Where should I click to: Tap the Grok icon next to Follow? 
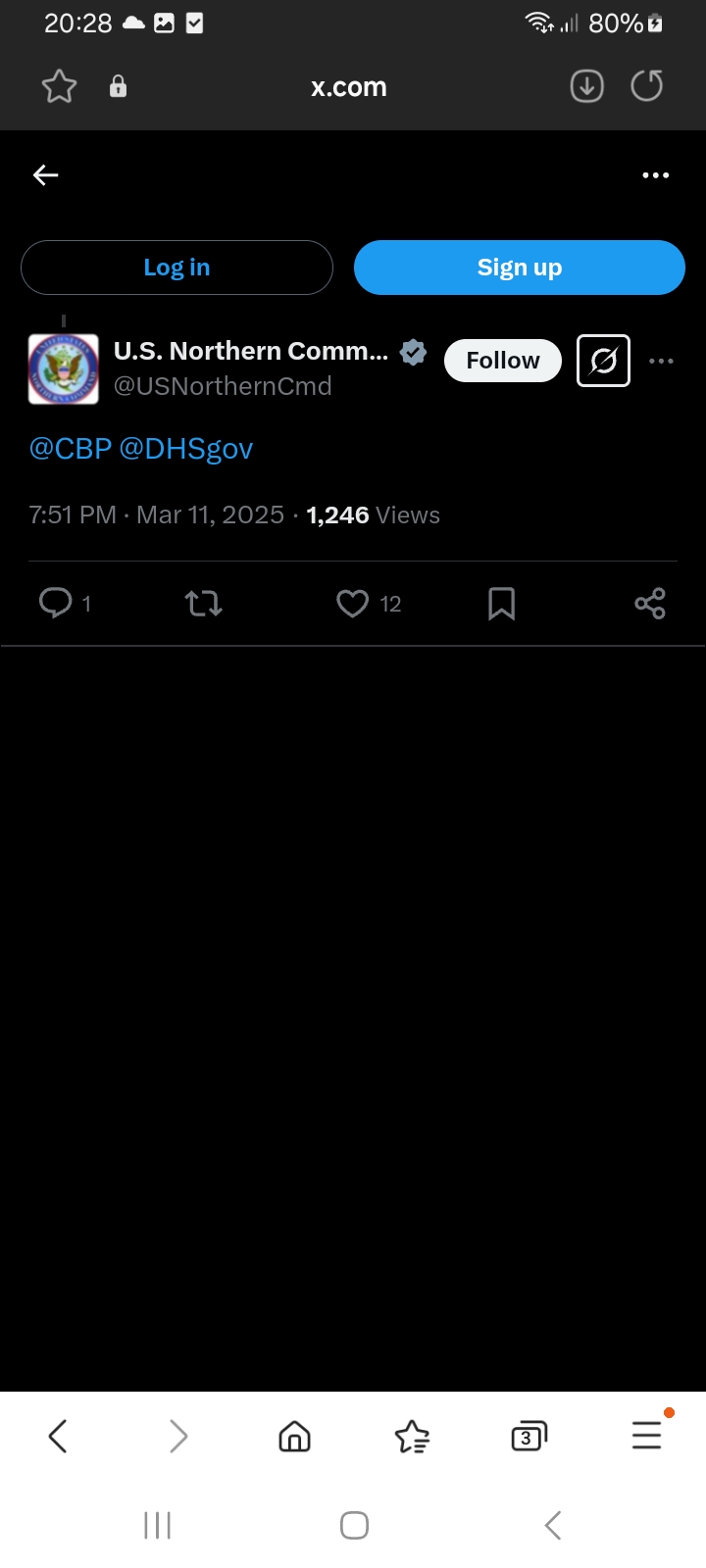pos(603,361)
